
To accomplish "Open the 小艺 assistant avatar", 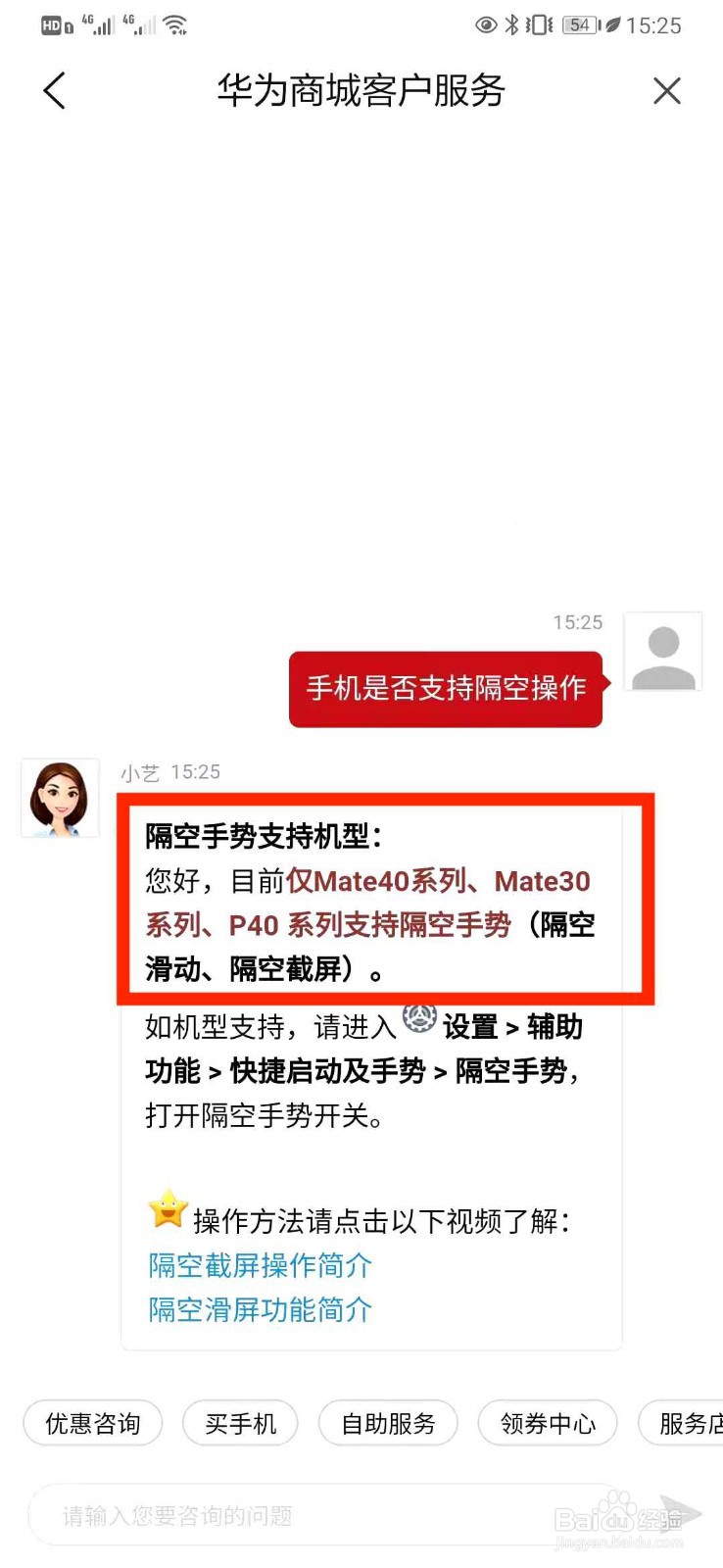I will click(57, 797).
